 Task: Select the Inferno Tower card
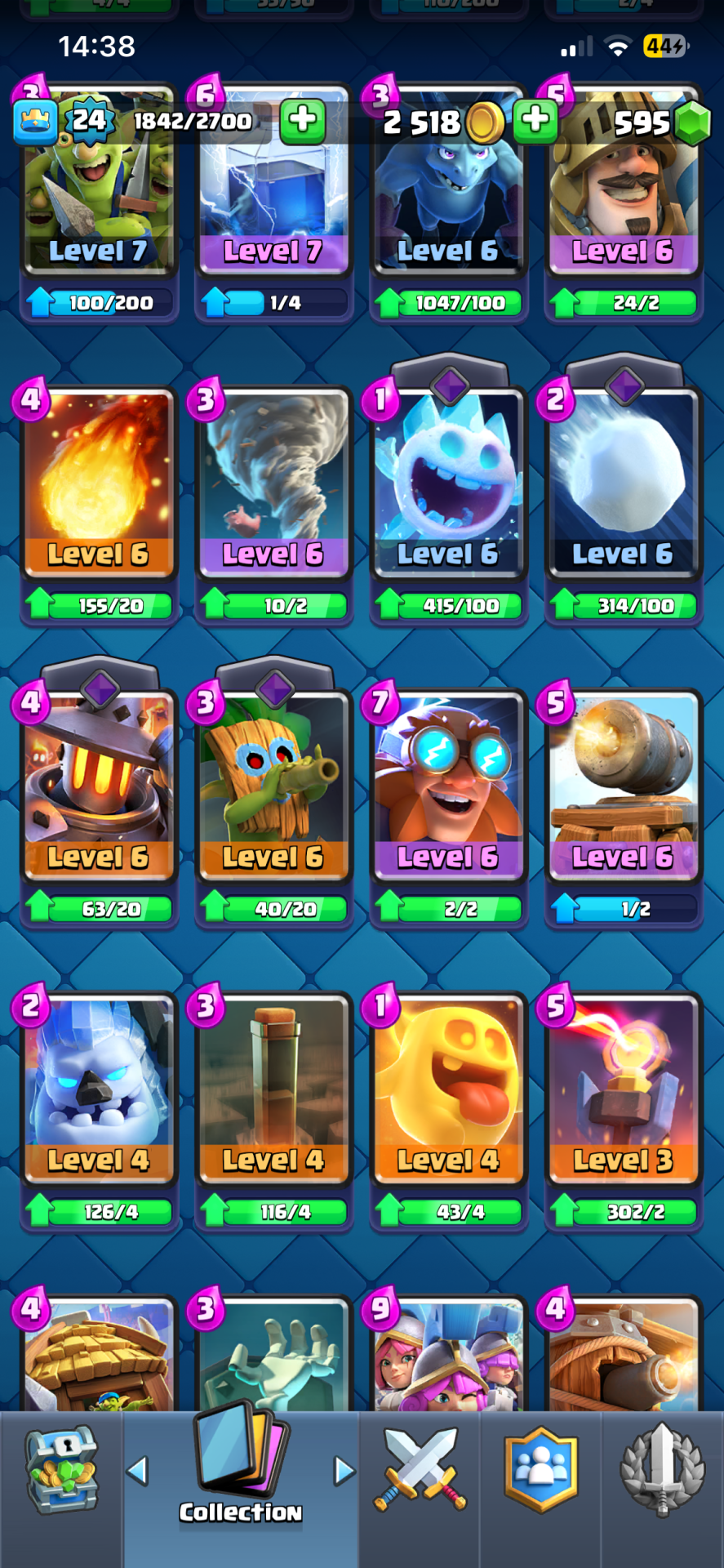point(623,1086)
